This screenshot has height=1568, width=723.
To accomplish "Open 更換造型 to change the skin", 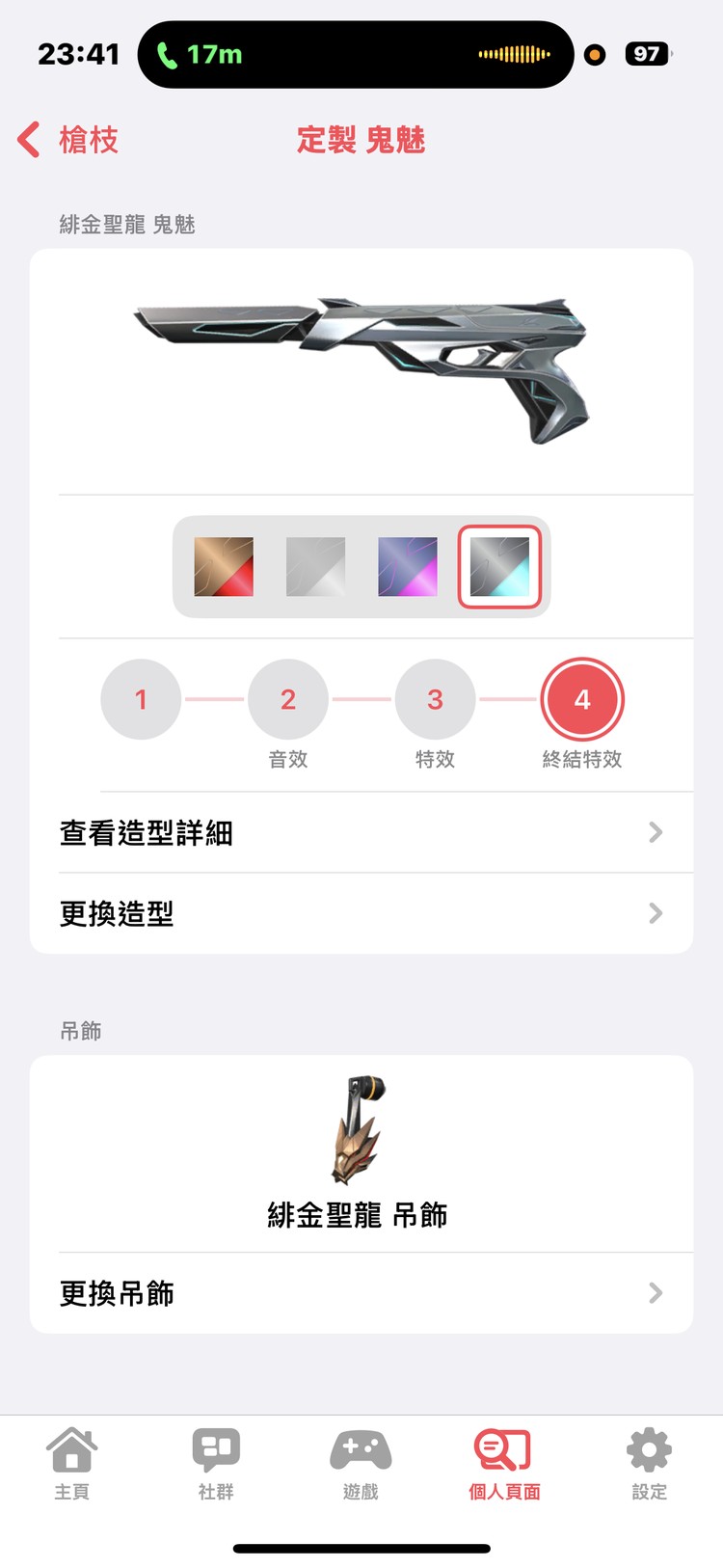I will 361,913.
